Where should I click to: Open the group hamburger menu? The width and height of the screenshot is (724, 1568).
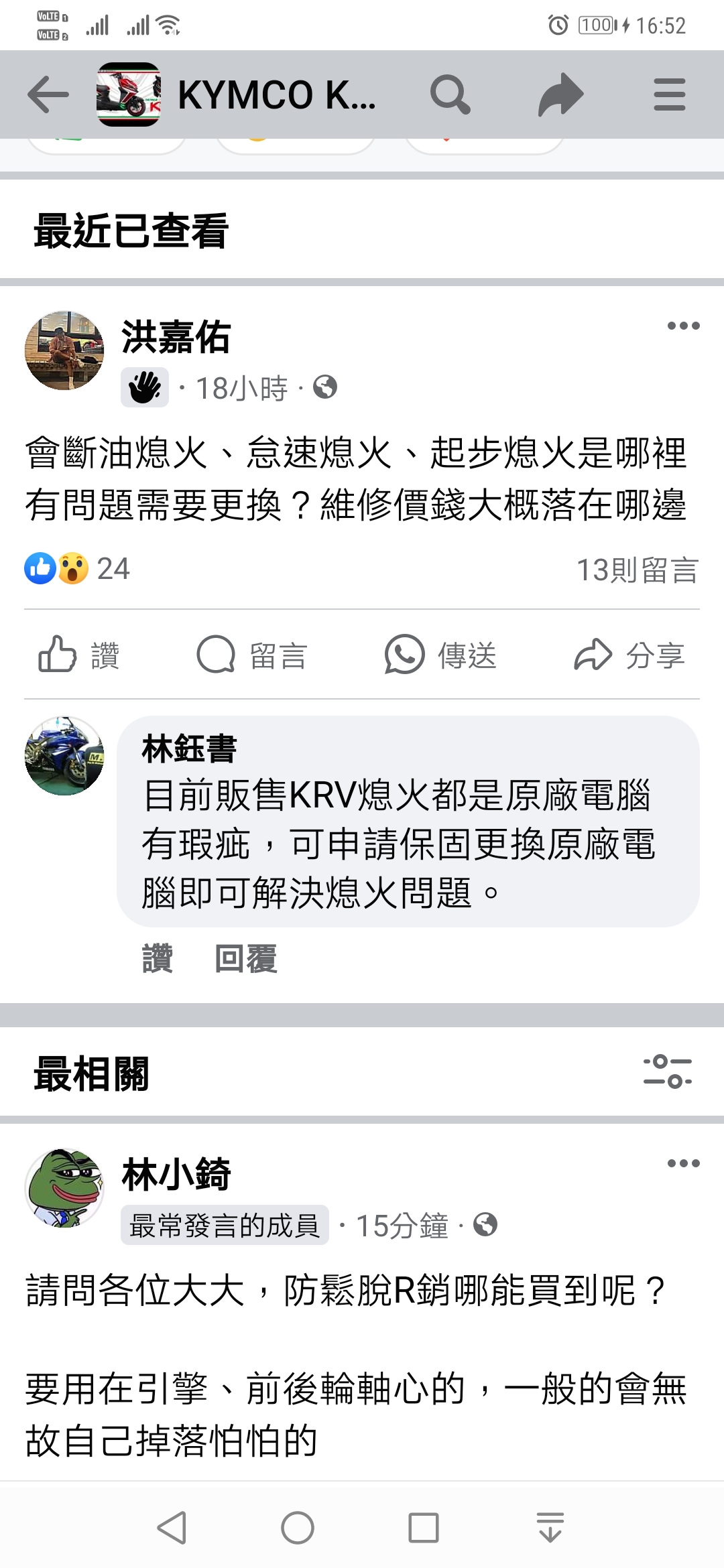669,94
